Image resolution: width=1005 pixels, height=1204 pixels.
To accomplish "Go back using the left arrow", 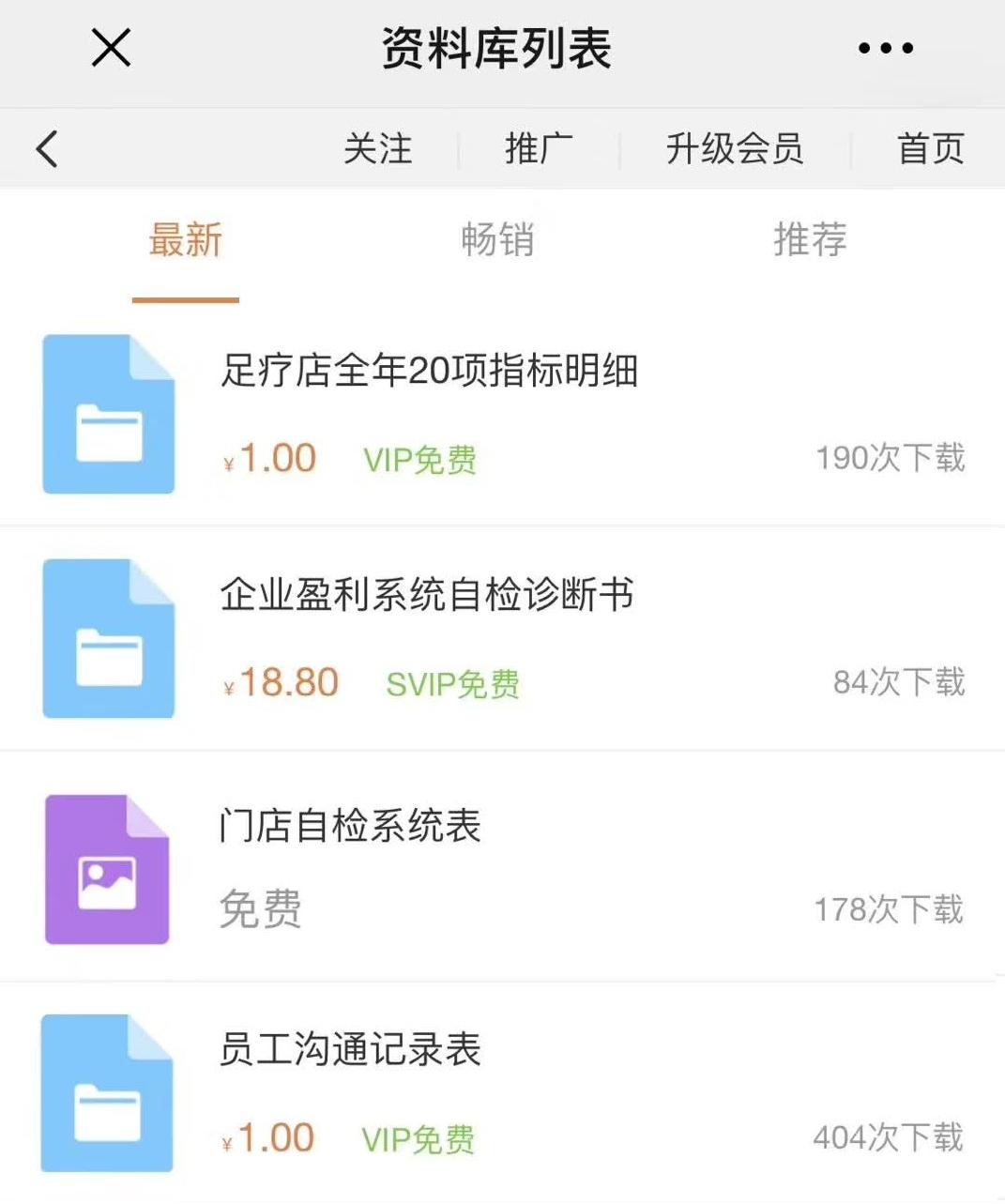I will (47, 149).
